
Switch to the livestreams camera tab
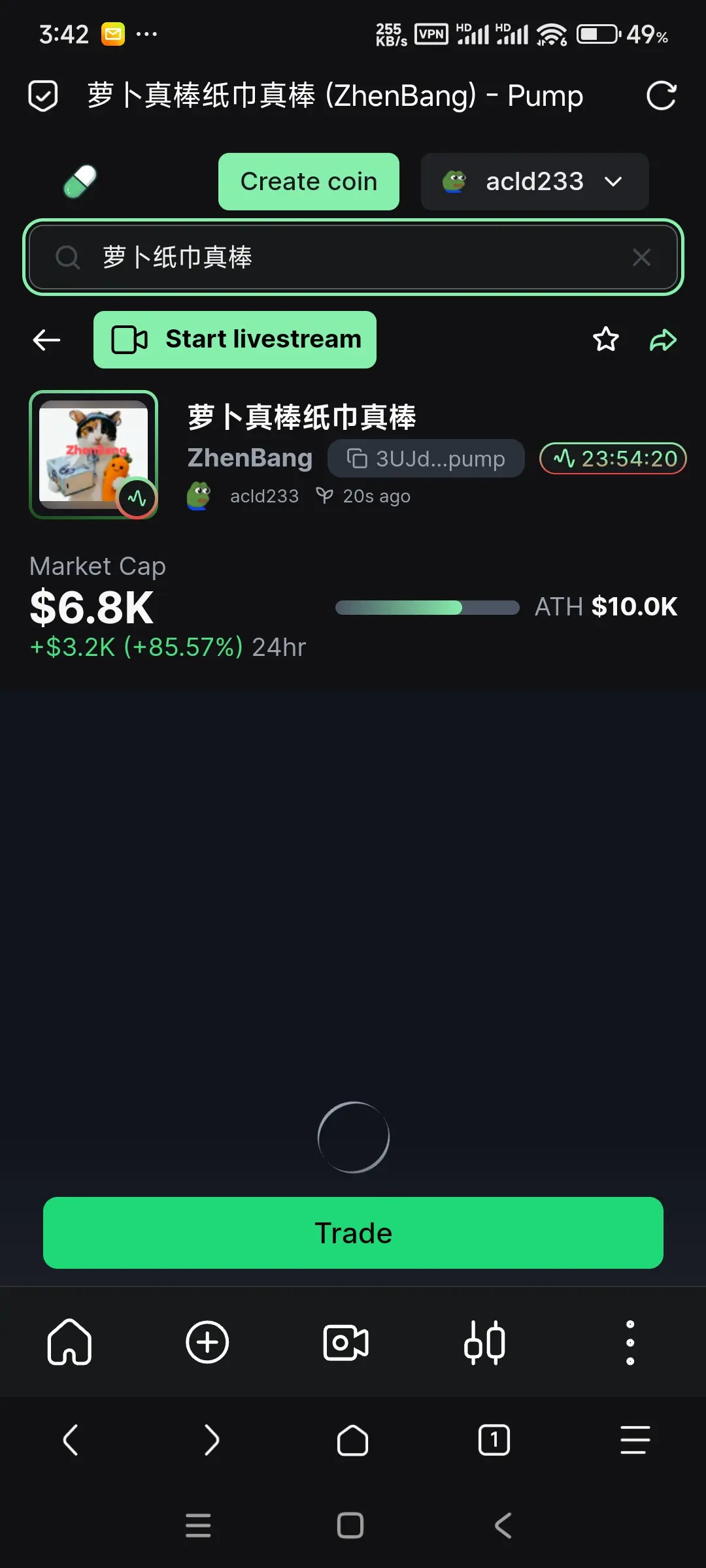(346, 1343)
